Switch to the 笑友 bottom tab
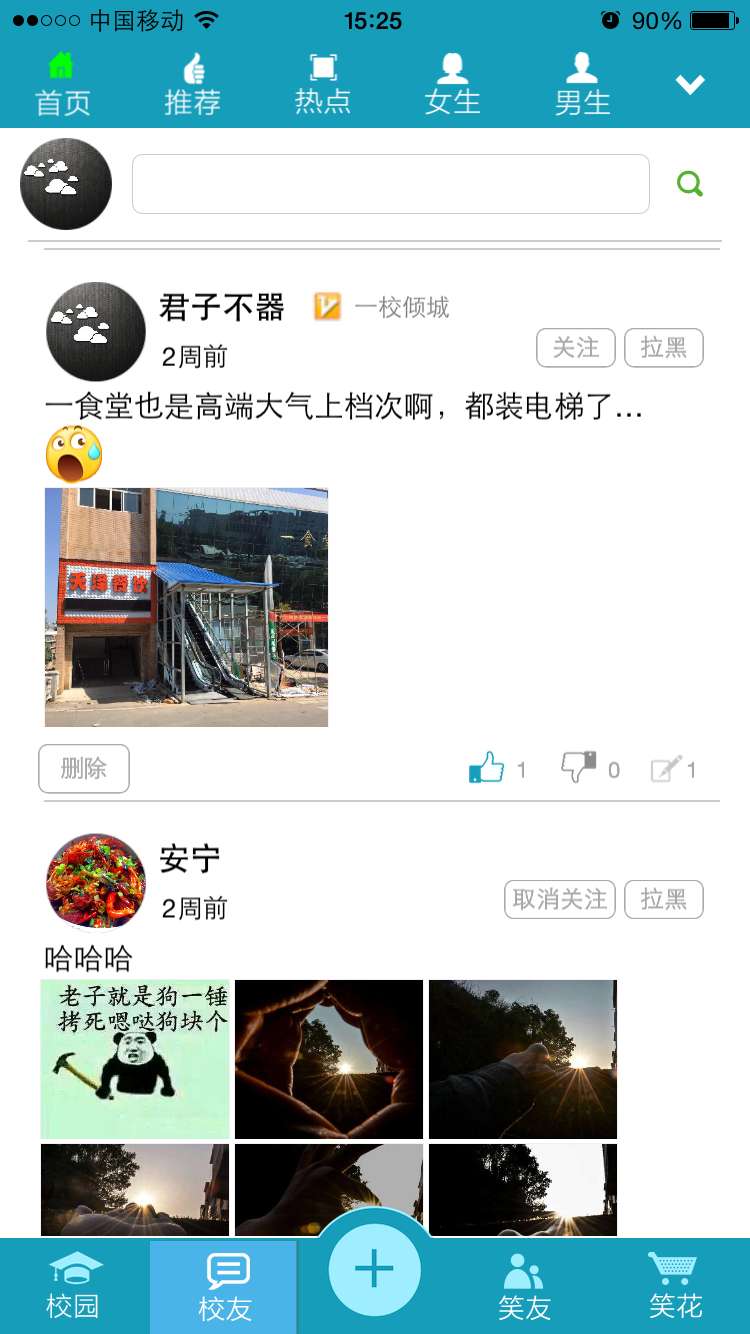Image resolution: width=750 pixels, height=1334 pixels. [524, 1287]
